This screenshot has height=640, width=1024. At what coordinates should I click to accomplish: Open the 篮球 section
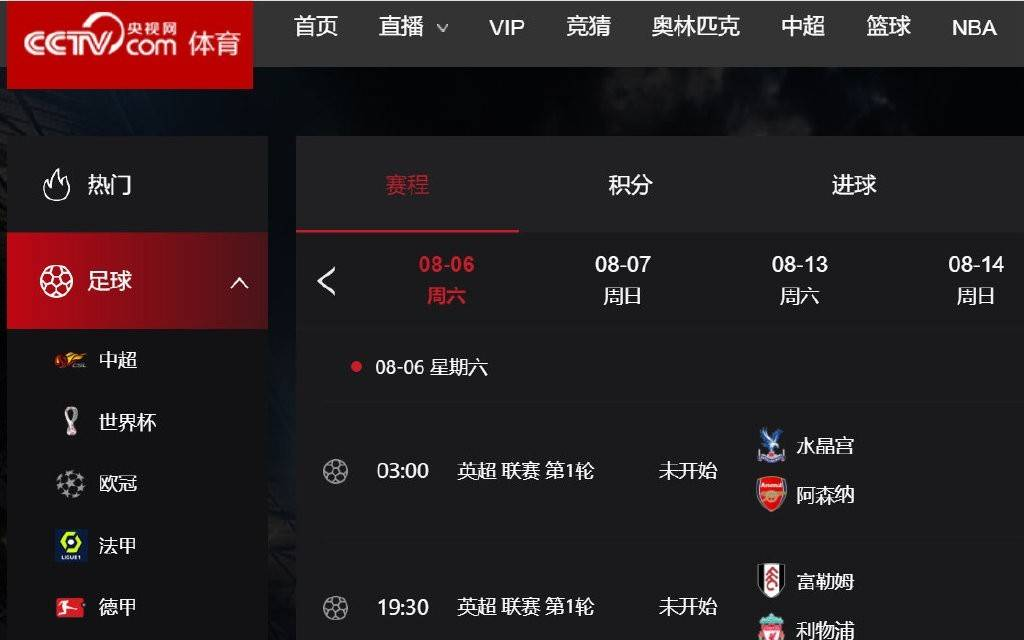click(x=888, y=27)
